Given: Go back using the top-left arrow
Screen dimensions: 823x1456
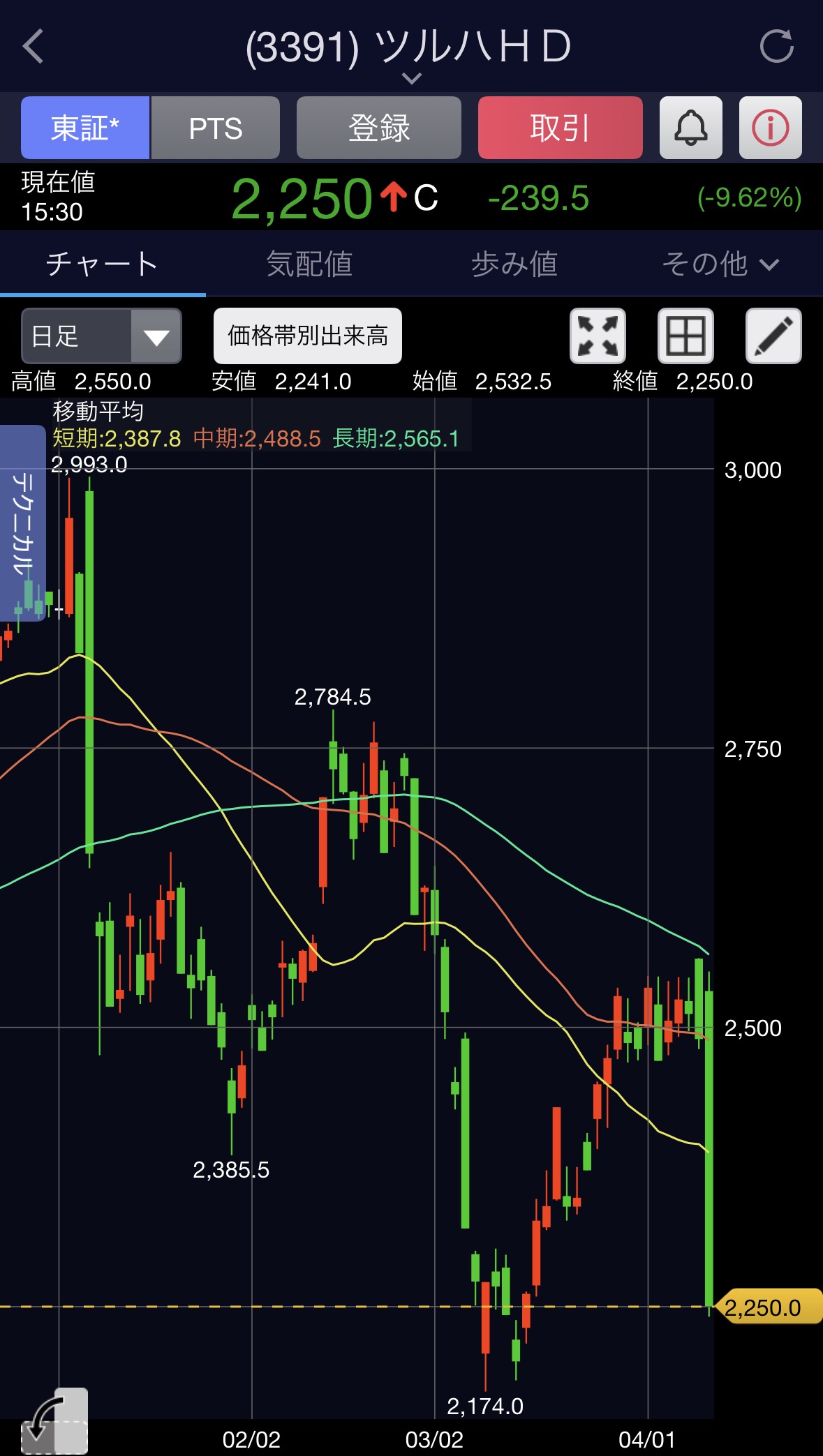Looking at the screenshot, I should click(x=34, y=47).
